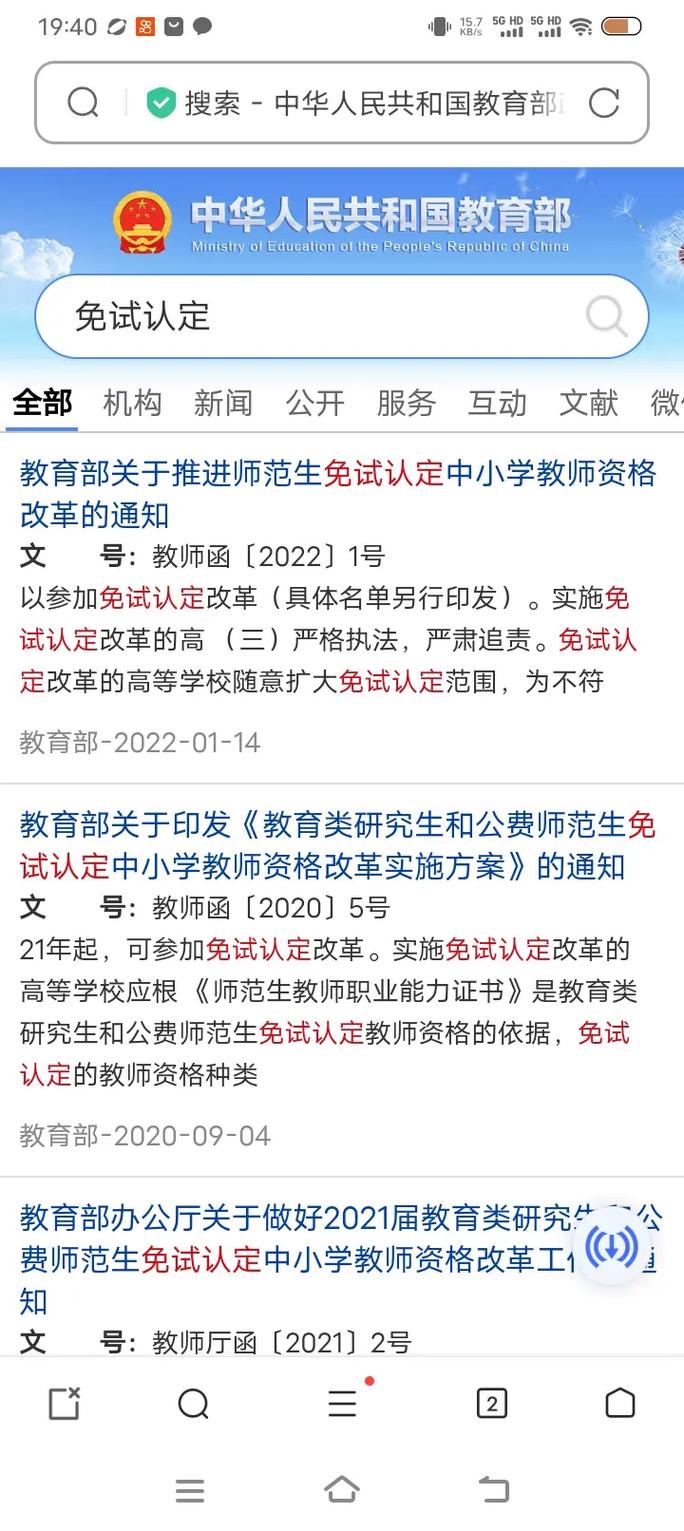Edit the 免试认定 search query field
684x1531 pixels.
(x=310, y=316)
